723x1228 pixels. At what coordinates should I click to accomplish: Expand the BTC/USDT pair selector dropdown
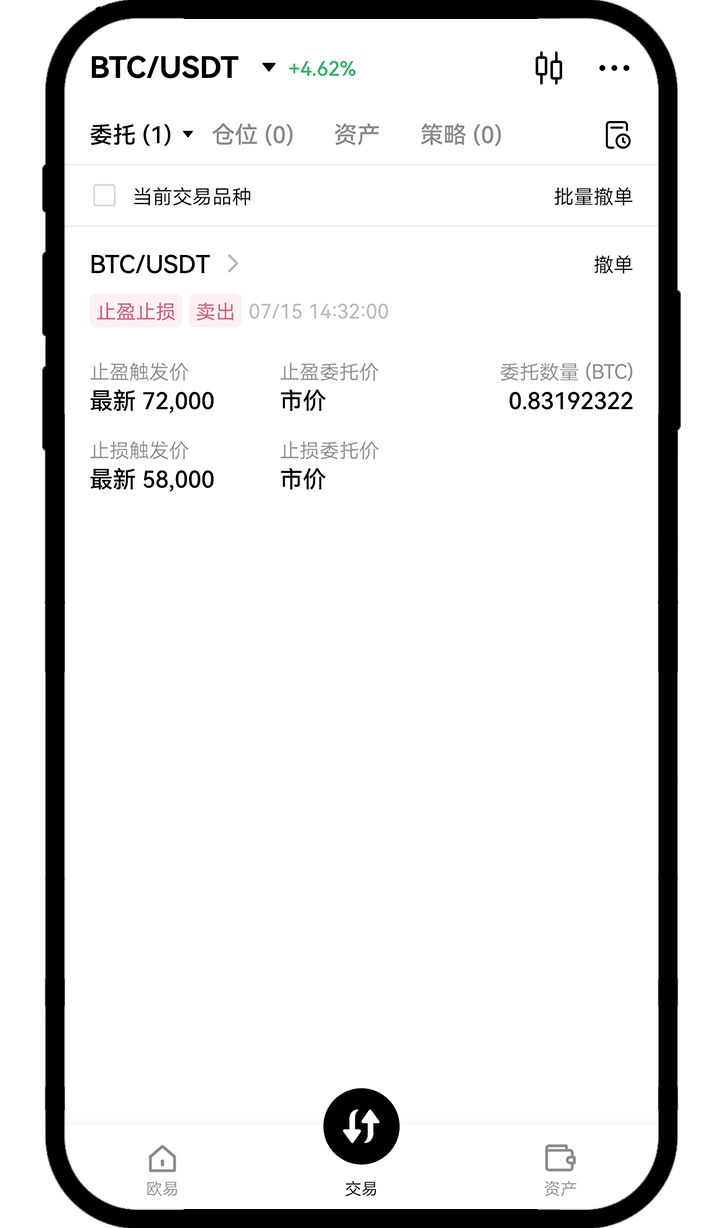267,68
